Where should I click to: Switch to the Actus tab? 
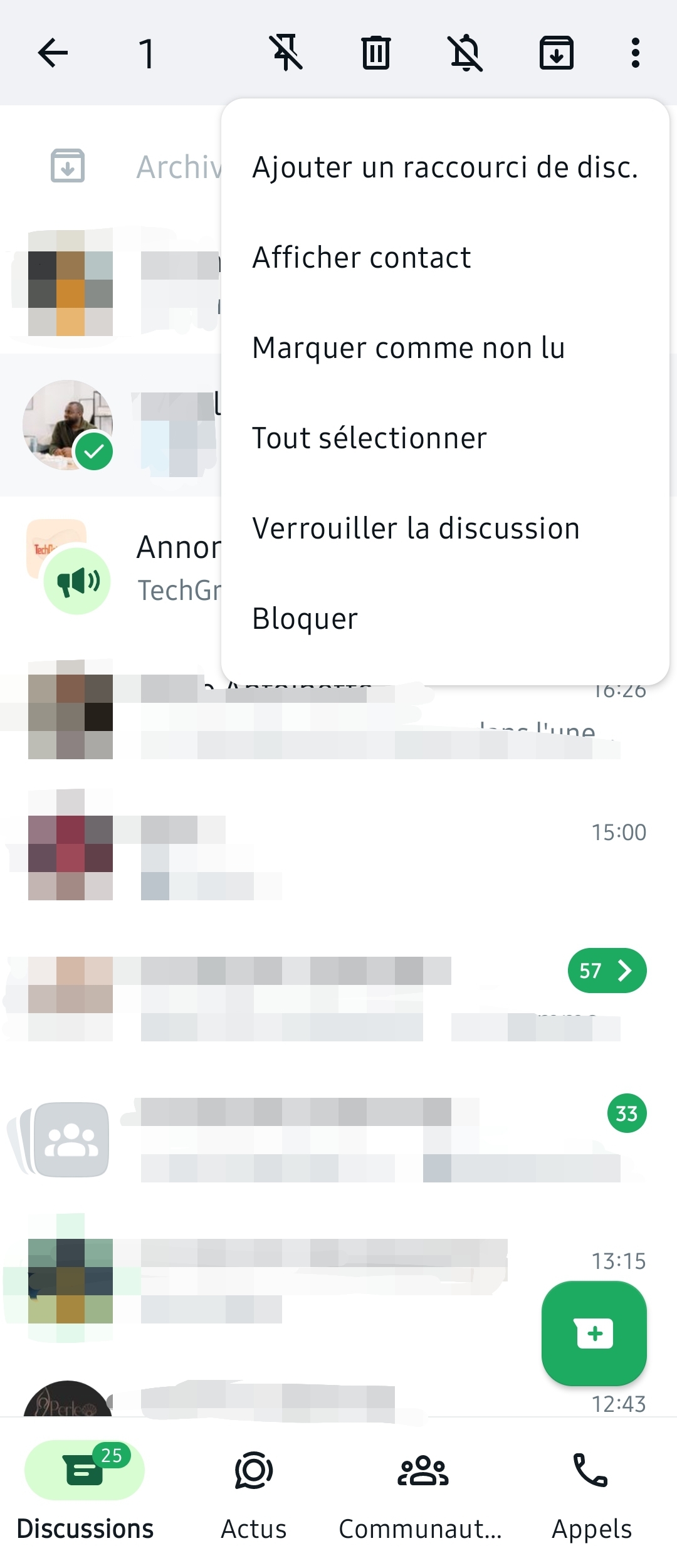pyautogui.click(x=253, y=1495)
